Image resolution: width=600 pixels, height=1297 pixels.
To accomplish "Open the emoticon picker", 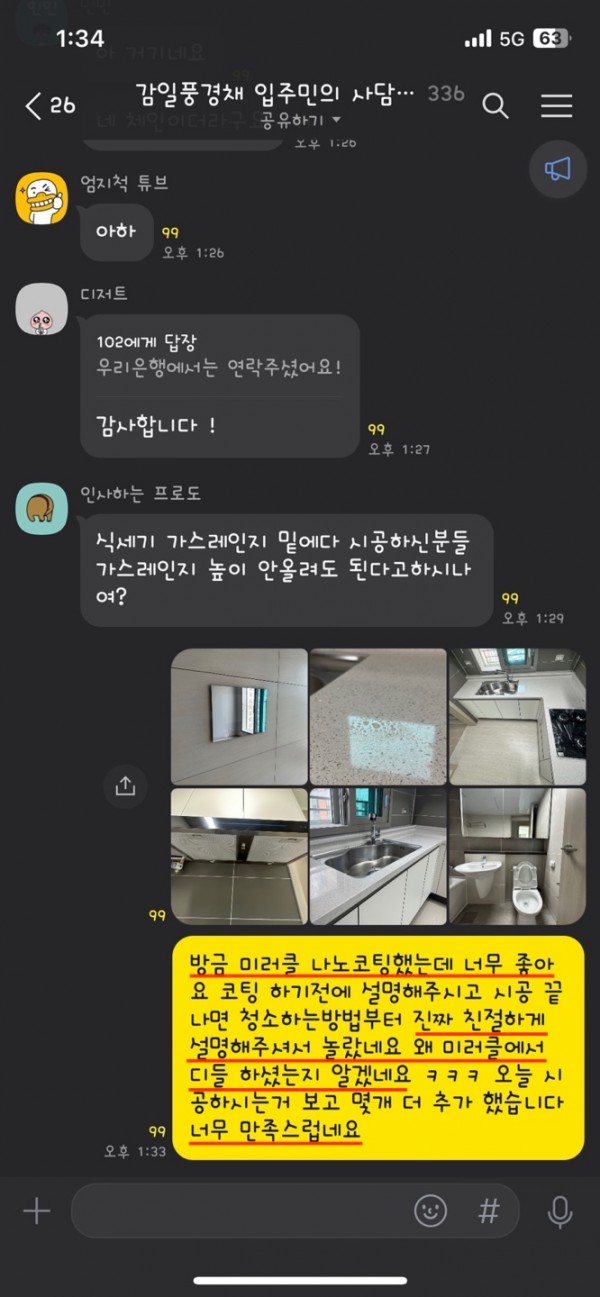I will point(430,1211).
